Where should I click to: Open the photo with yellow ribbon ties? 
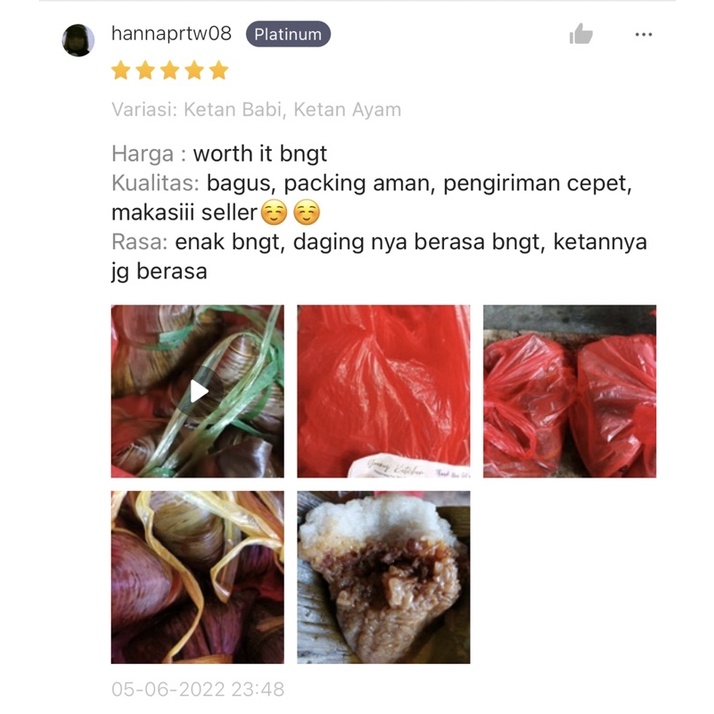point(198,577)
